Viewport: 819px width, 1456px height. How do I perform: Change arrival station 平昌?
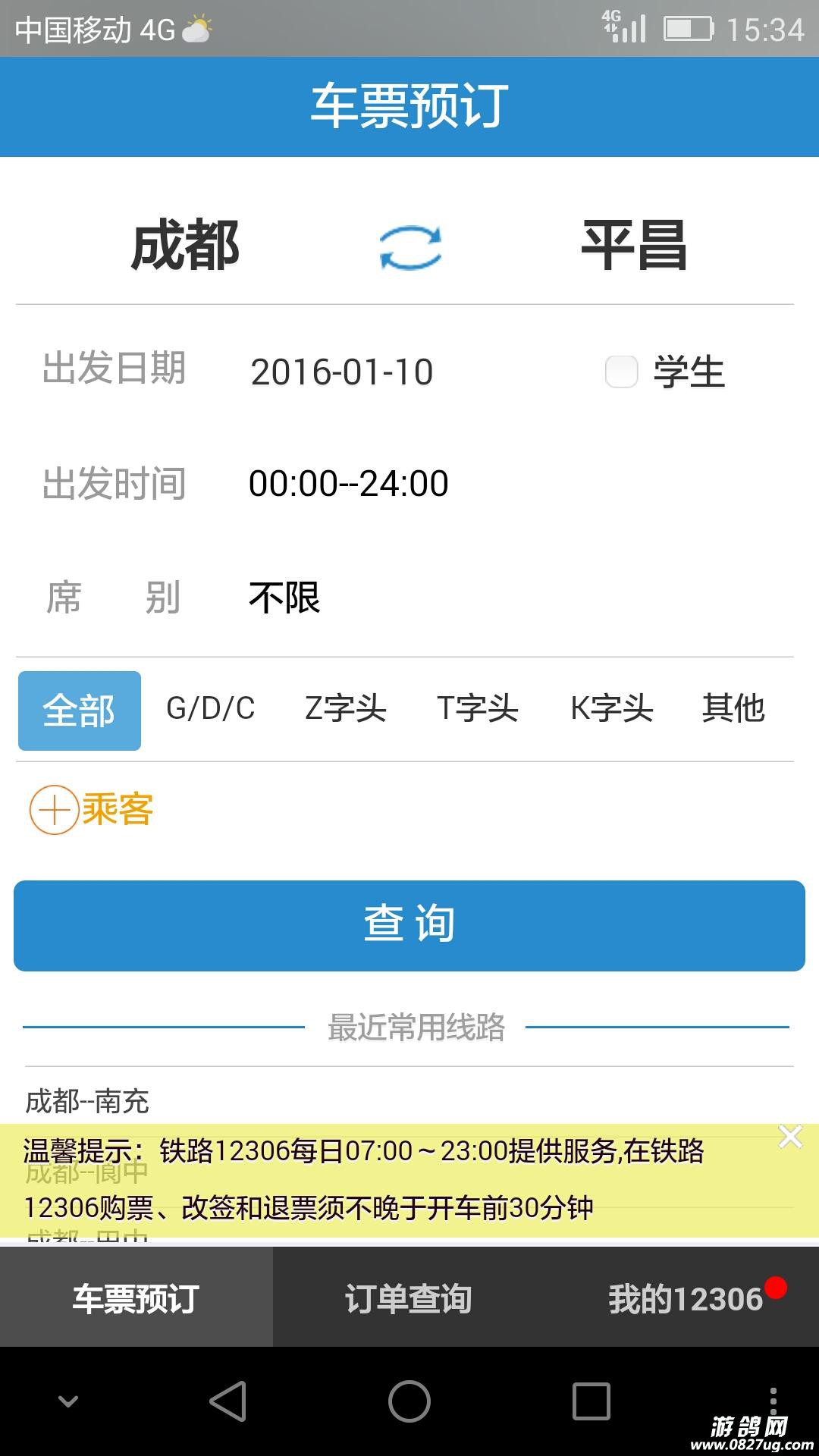pyautogui.click(x=634, y=246)
